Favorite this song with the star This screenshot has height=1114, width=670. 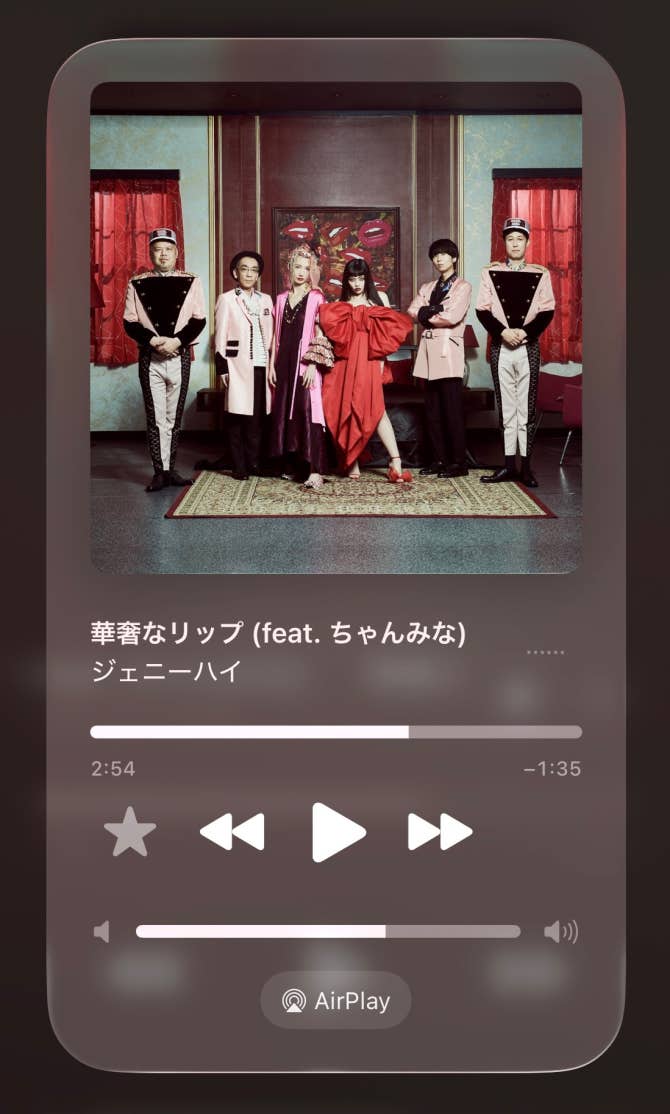(130, 831)
